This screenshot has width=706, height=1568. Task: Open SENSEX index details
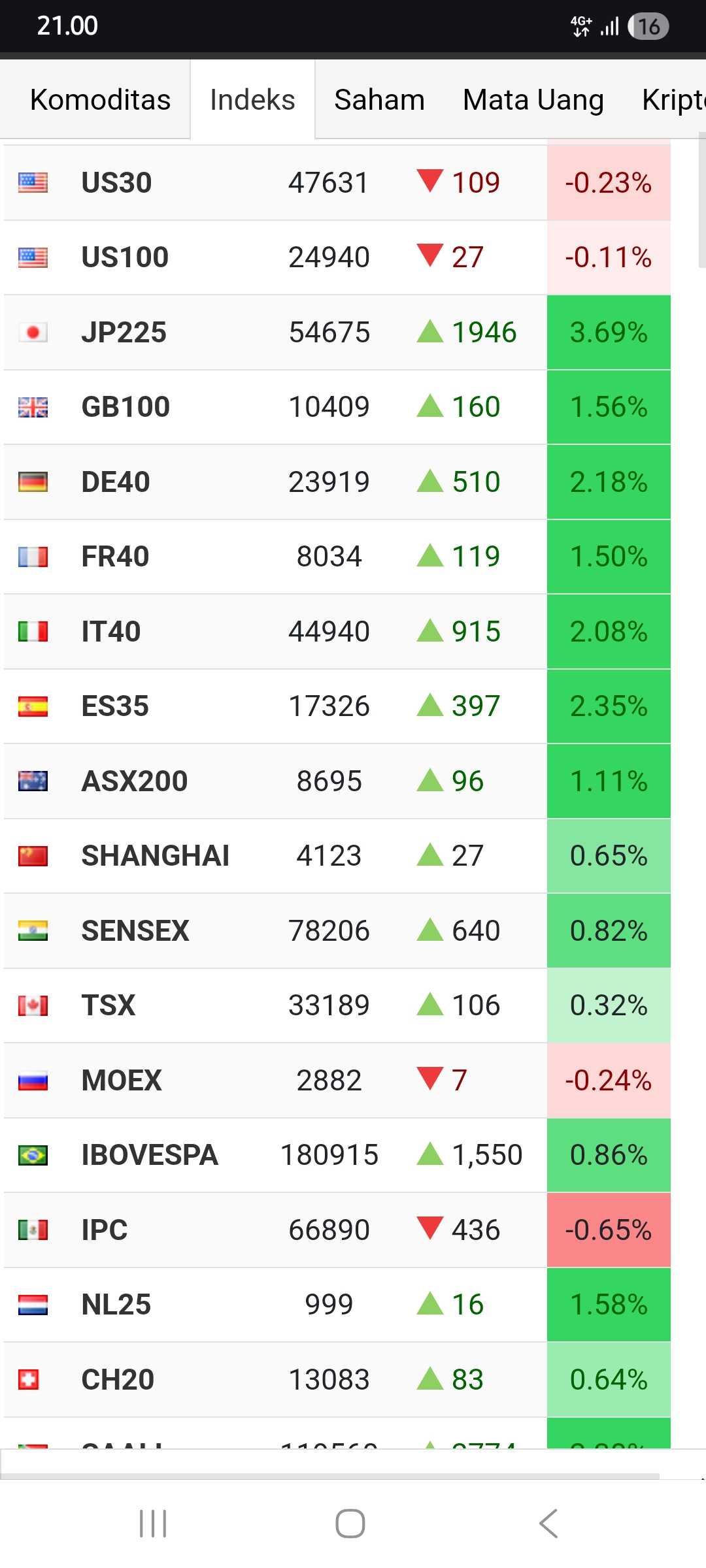click(135, 931)
